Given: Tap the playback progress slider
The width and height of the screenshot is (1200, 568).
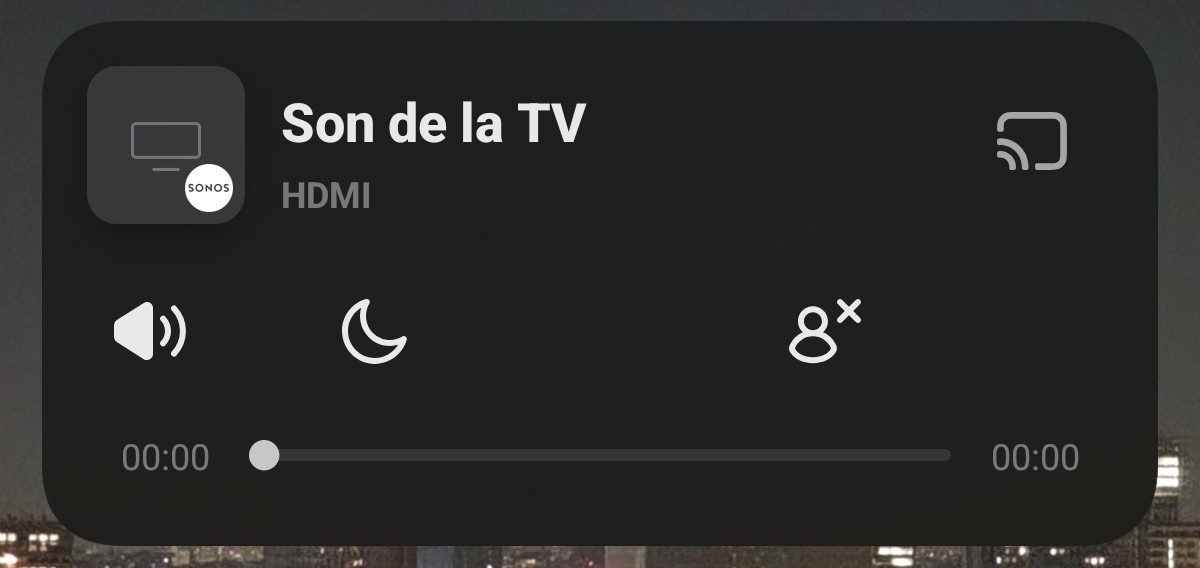Looking at the screenshot, I should (600, 456).
